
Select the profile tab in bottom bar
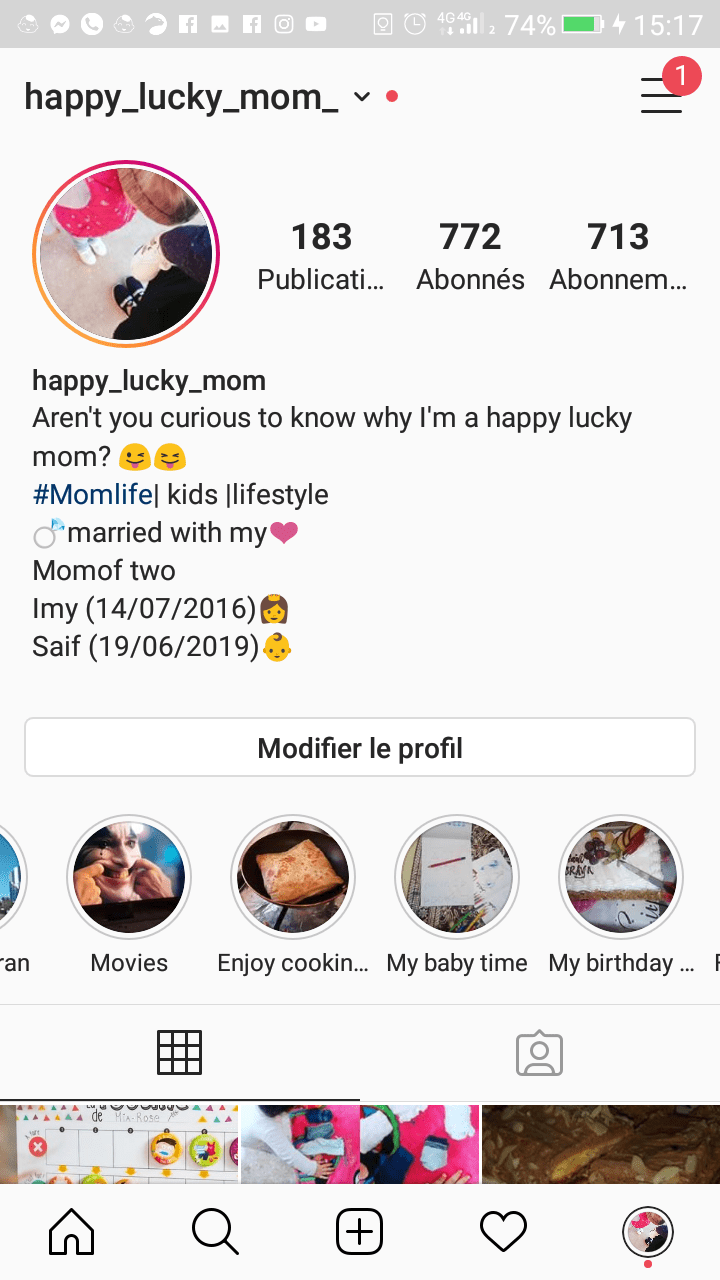(647, 1232)
